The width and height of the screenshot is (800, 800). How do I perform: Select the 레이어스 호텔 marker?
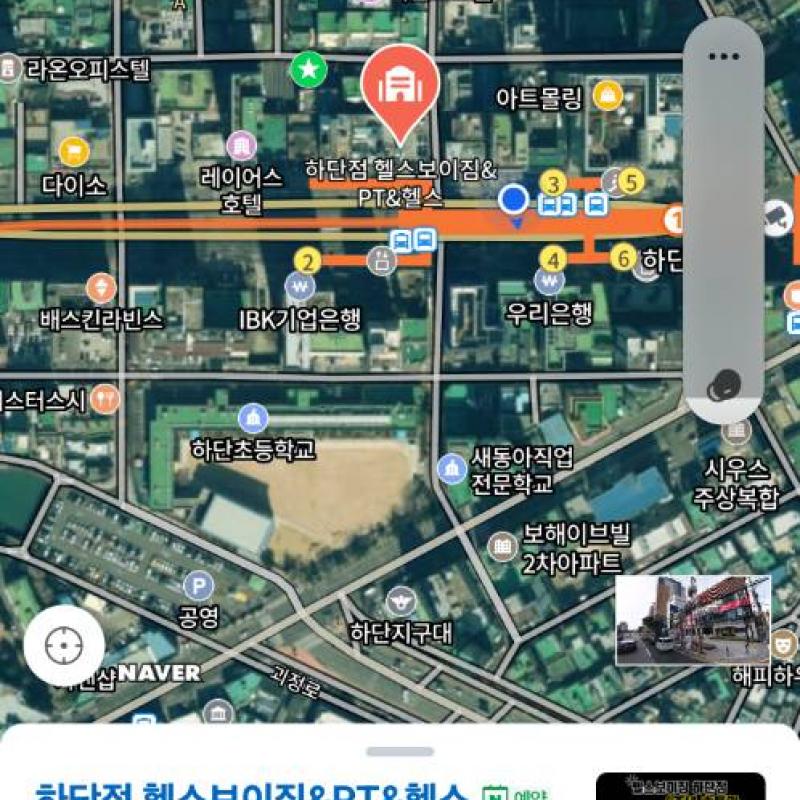(241, 146)
